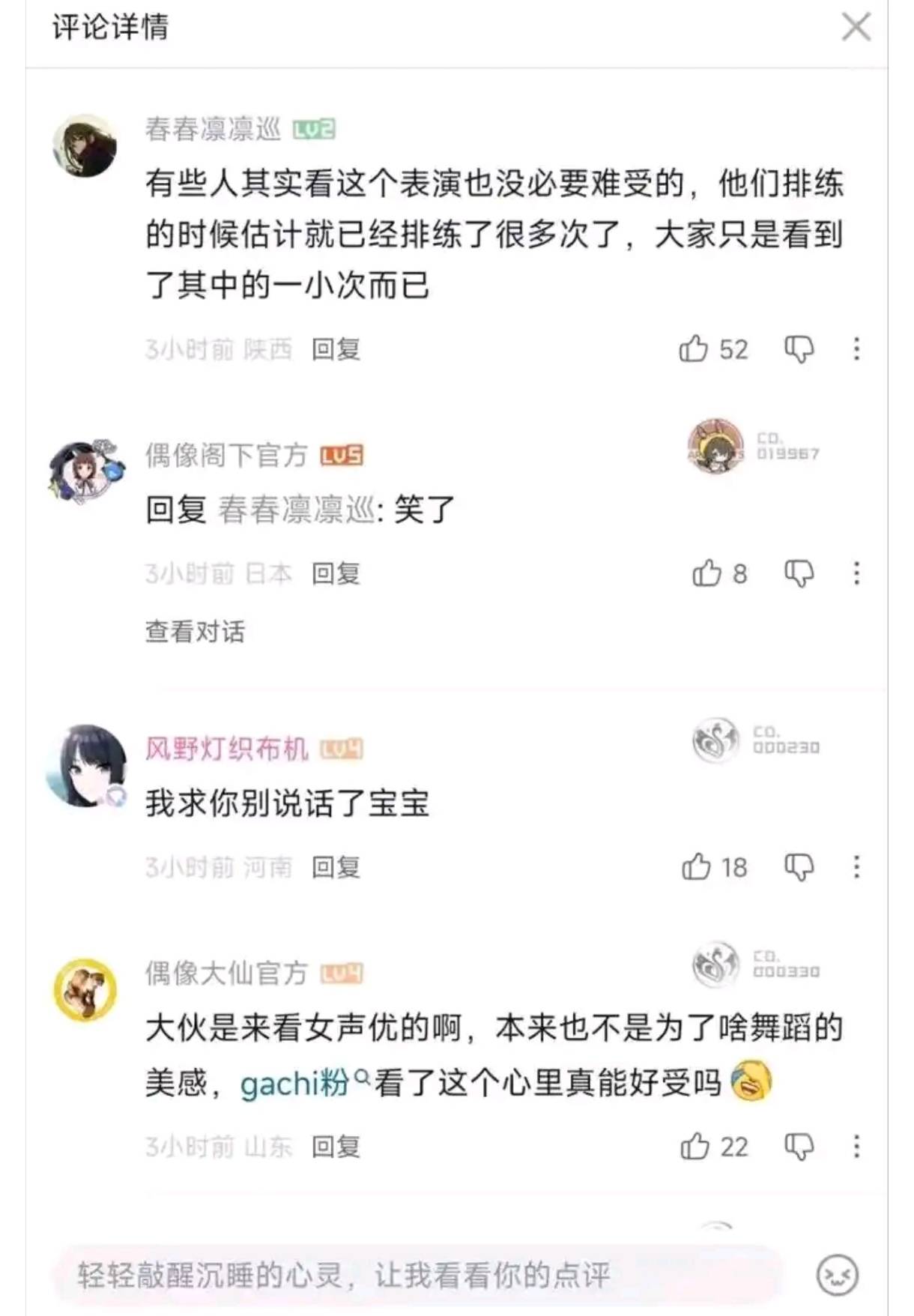Dislike 春春凛凛巡's comment

tap(799, 349)
